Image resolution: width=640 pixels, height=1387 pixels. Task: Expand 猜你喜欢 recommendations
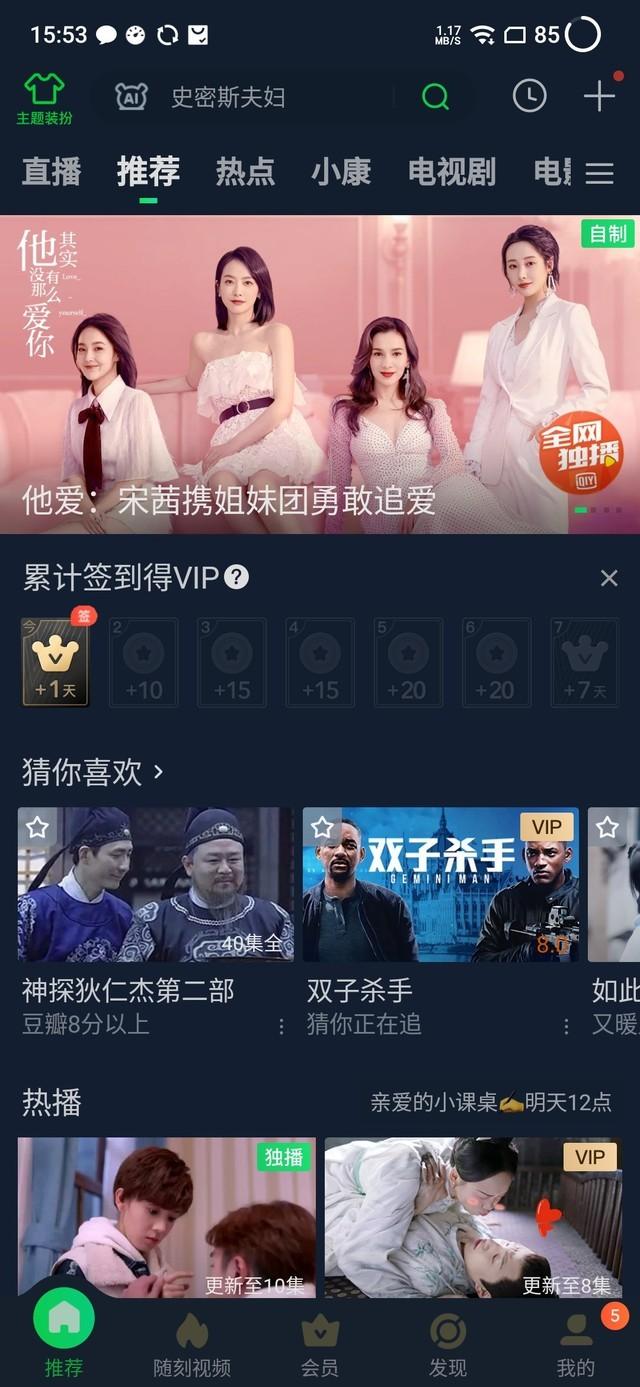92,772
